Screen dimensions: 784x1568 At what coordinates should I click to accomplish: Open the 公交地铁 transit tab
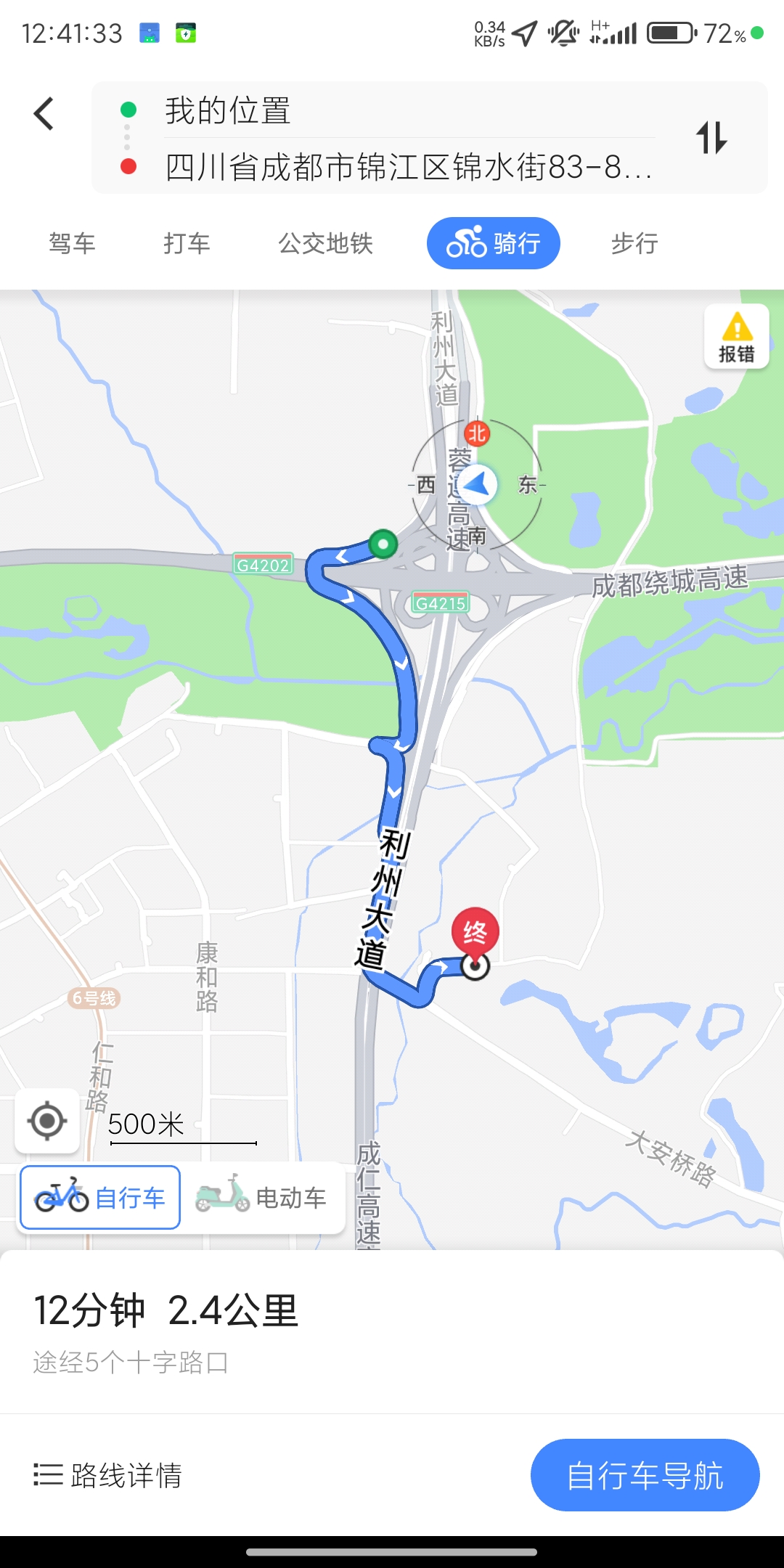coord(326,243)
